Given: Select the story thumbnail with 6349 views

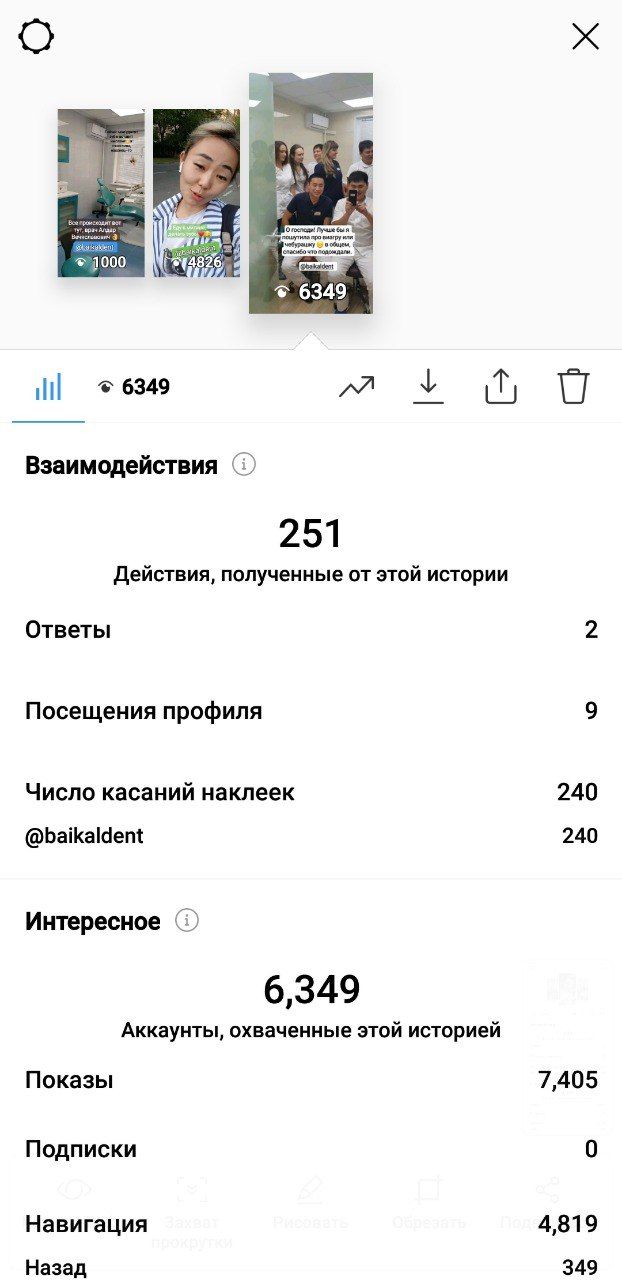Looking at the screenshot, I should [311, 193].
